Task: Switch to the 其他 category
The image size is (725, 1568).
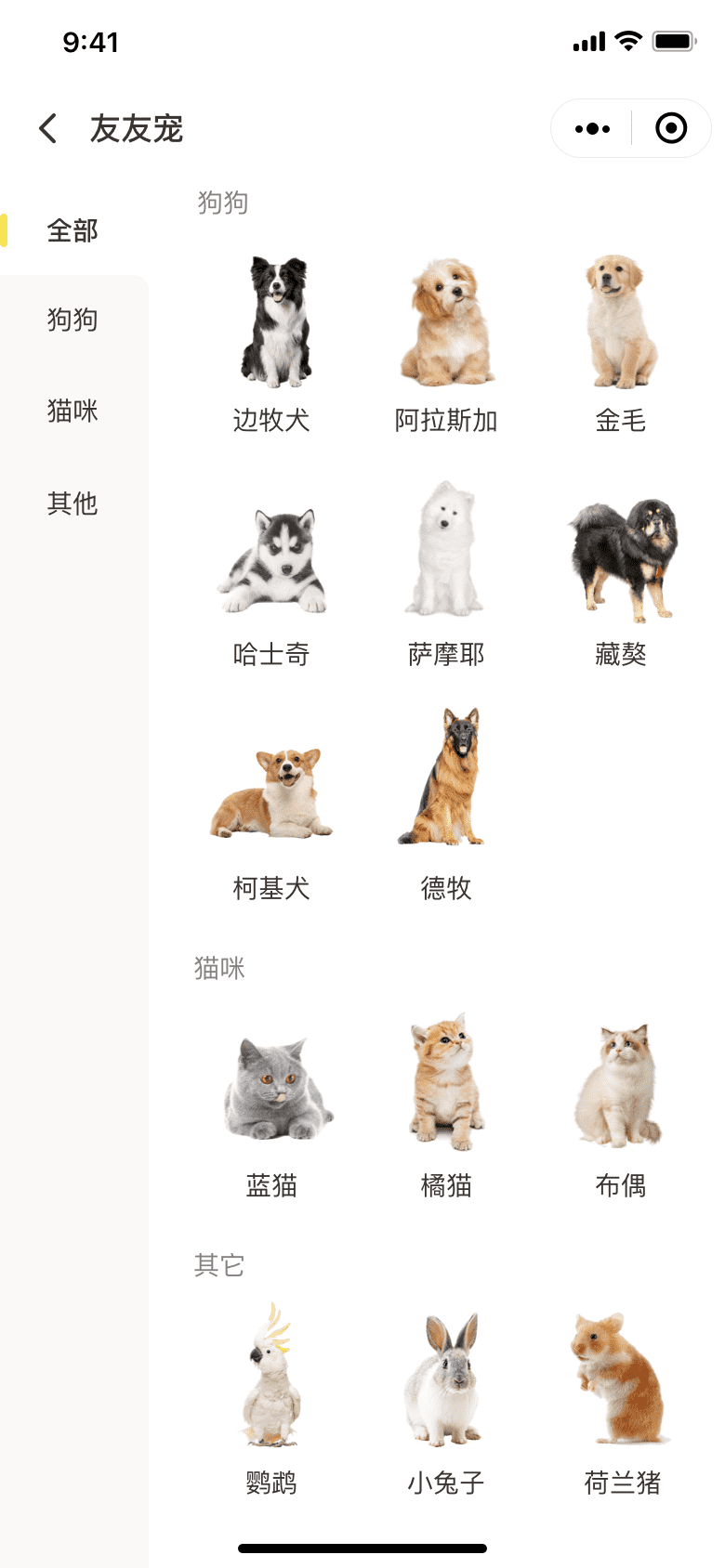Action: pos(72,503)
